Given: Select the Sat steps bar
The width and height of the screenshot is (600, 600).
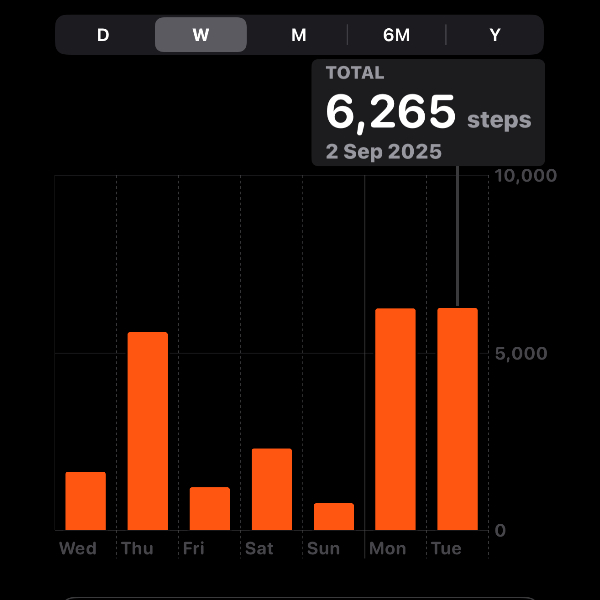Looking at the screenshot, I should [272, 489].
